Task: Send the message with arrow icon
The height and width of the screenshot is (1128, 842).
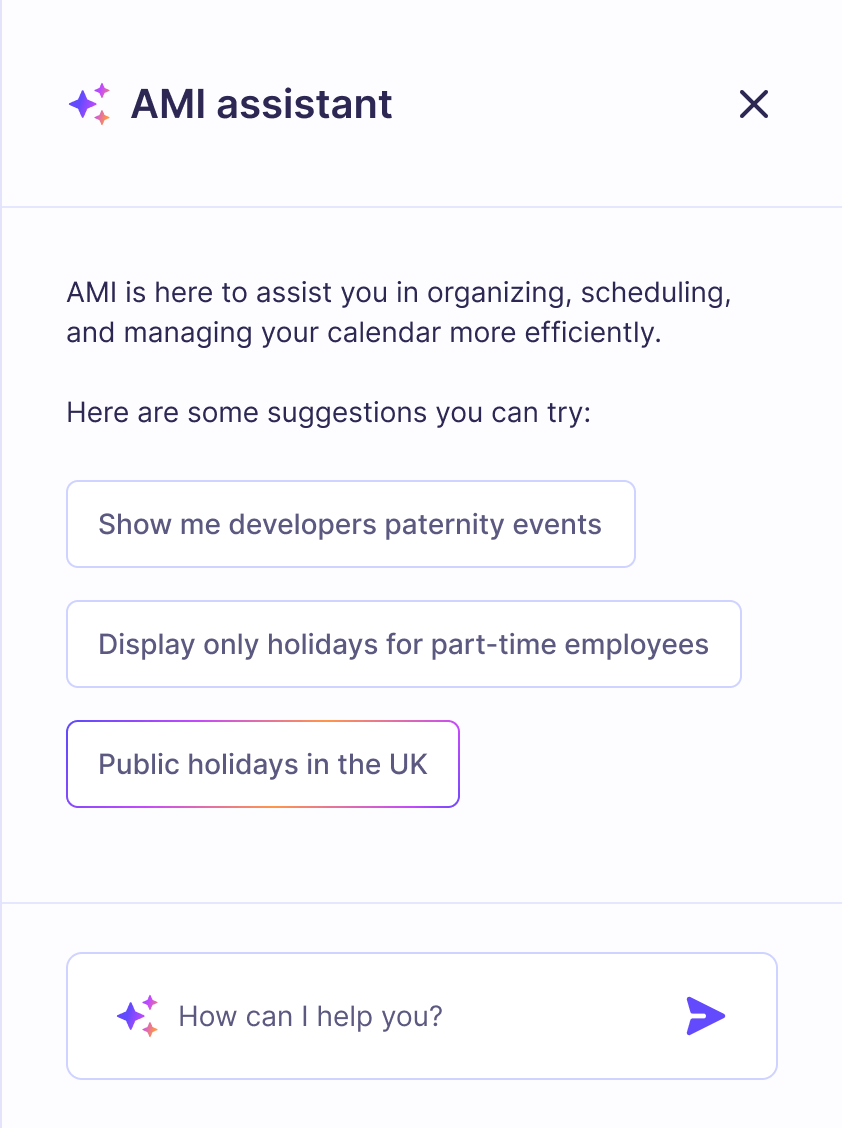Action: [x=705, y=1016]
